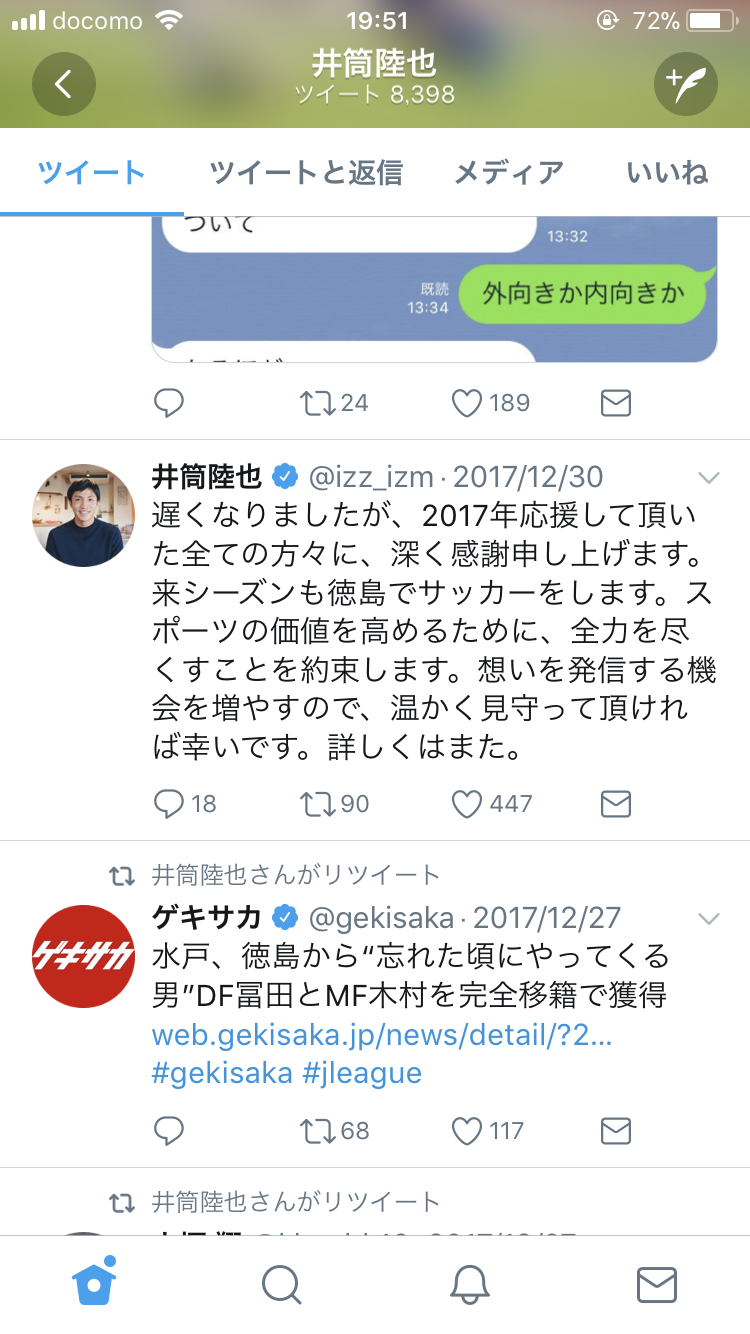Like the tweet with 189 likes
Viewport: 750px width, 1334px height.
click(x=467, y=403)
